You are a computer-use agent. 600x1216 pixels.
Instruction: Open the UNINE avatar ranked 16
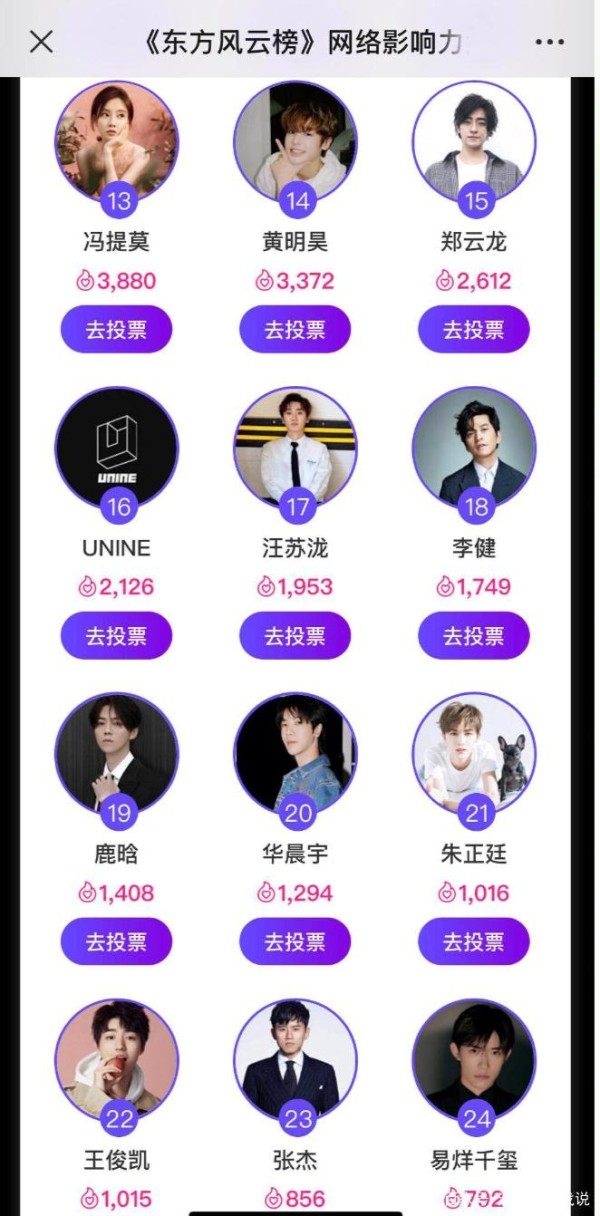tap(117, 446)
